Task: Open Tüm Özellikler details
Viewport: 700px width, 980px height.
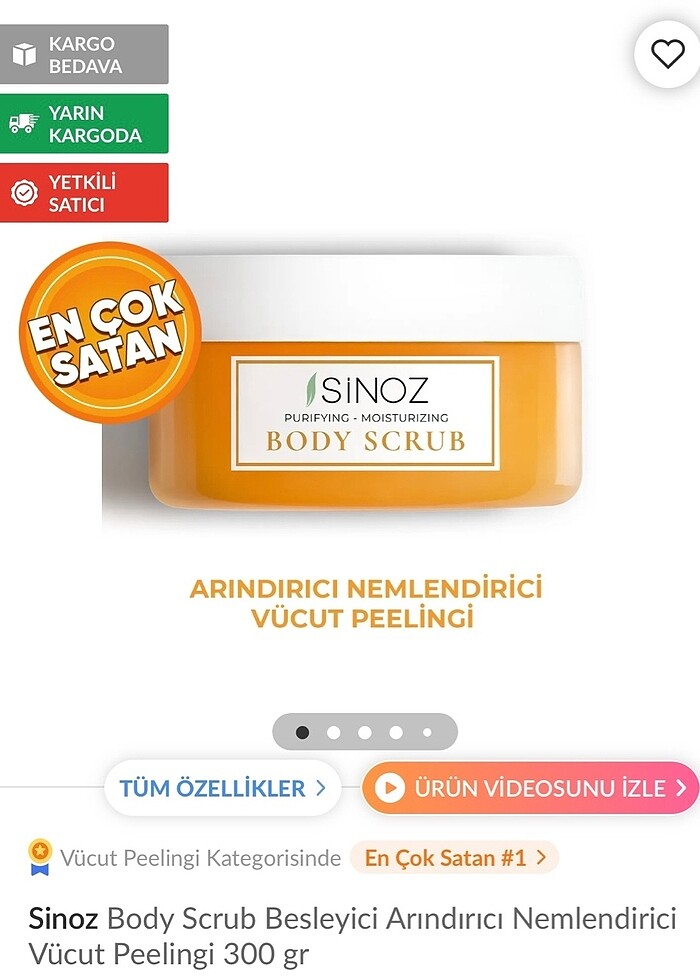Action: (x=222, y=788)
